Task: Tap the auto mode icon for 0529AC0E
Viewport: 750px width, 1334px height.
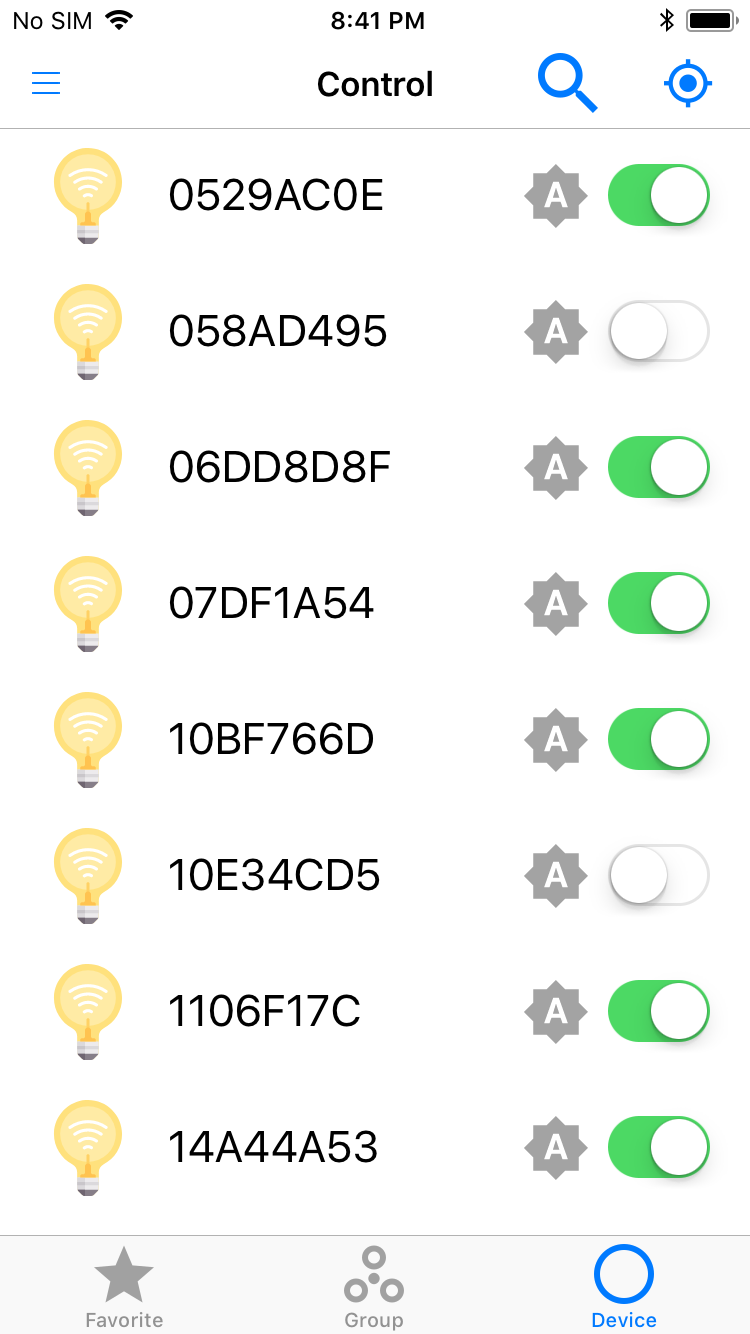Action: point(555,196)
